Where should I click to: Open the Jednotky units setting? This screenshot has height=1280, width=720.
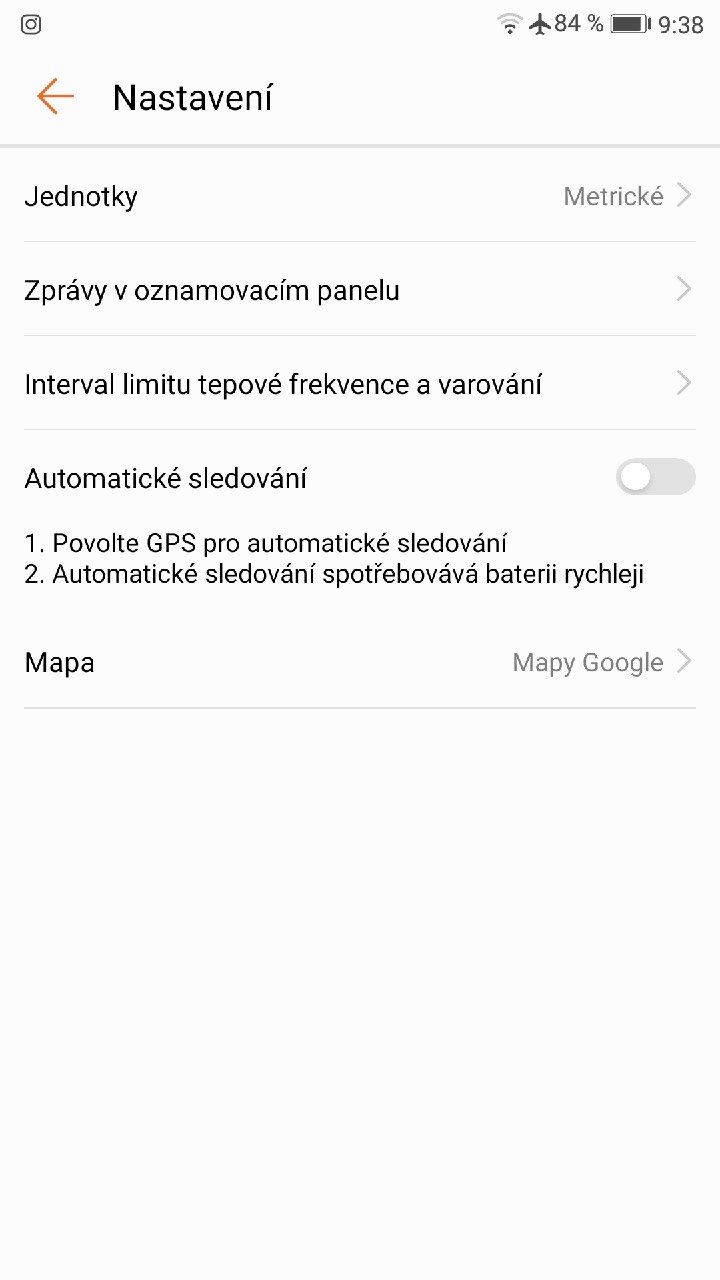pos(359,196)
